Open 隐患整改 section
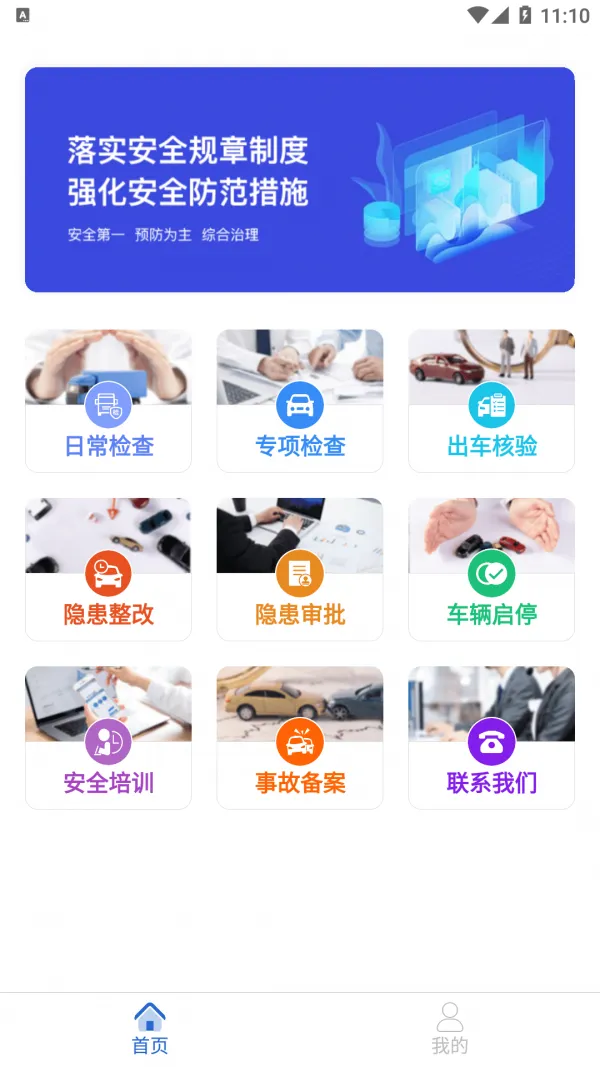This screenshot has width=600, height=1067. [108, 570]
